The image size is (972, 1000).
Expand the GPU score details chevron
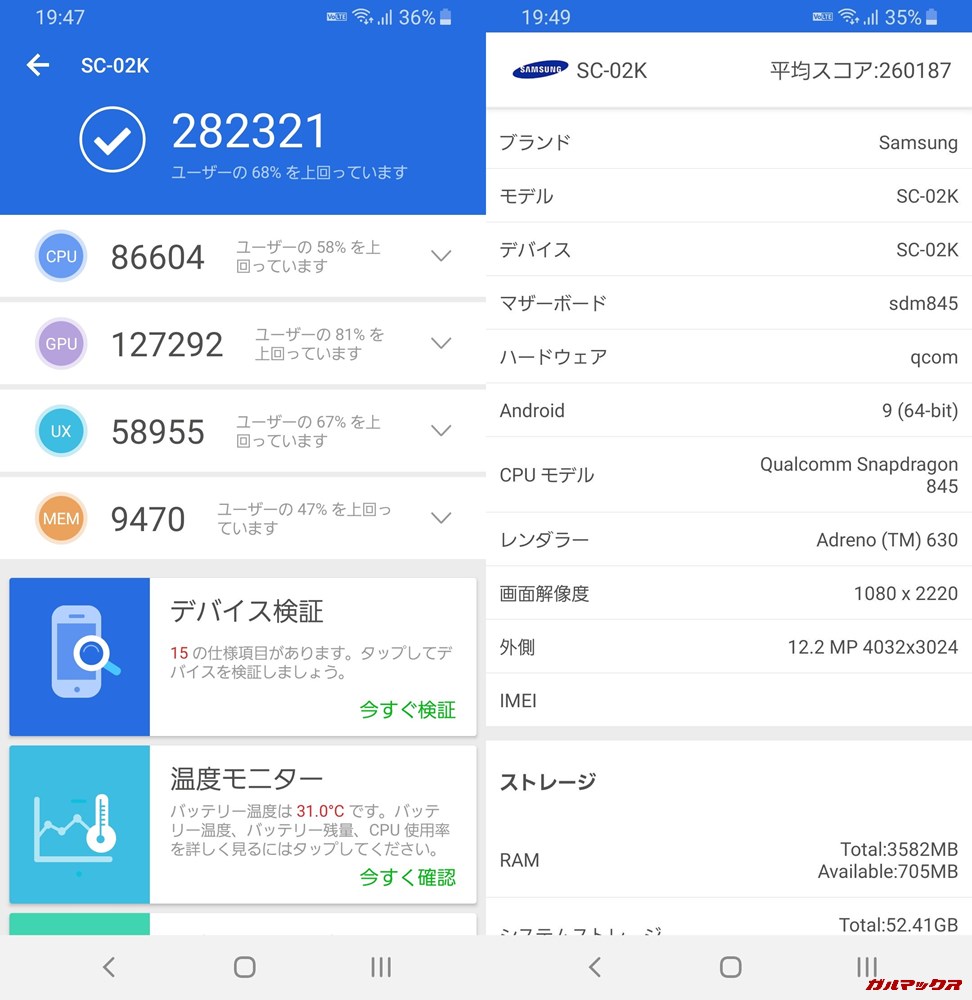(441, 343)
